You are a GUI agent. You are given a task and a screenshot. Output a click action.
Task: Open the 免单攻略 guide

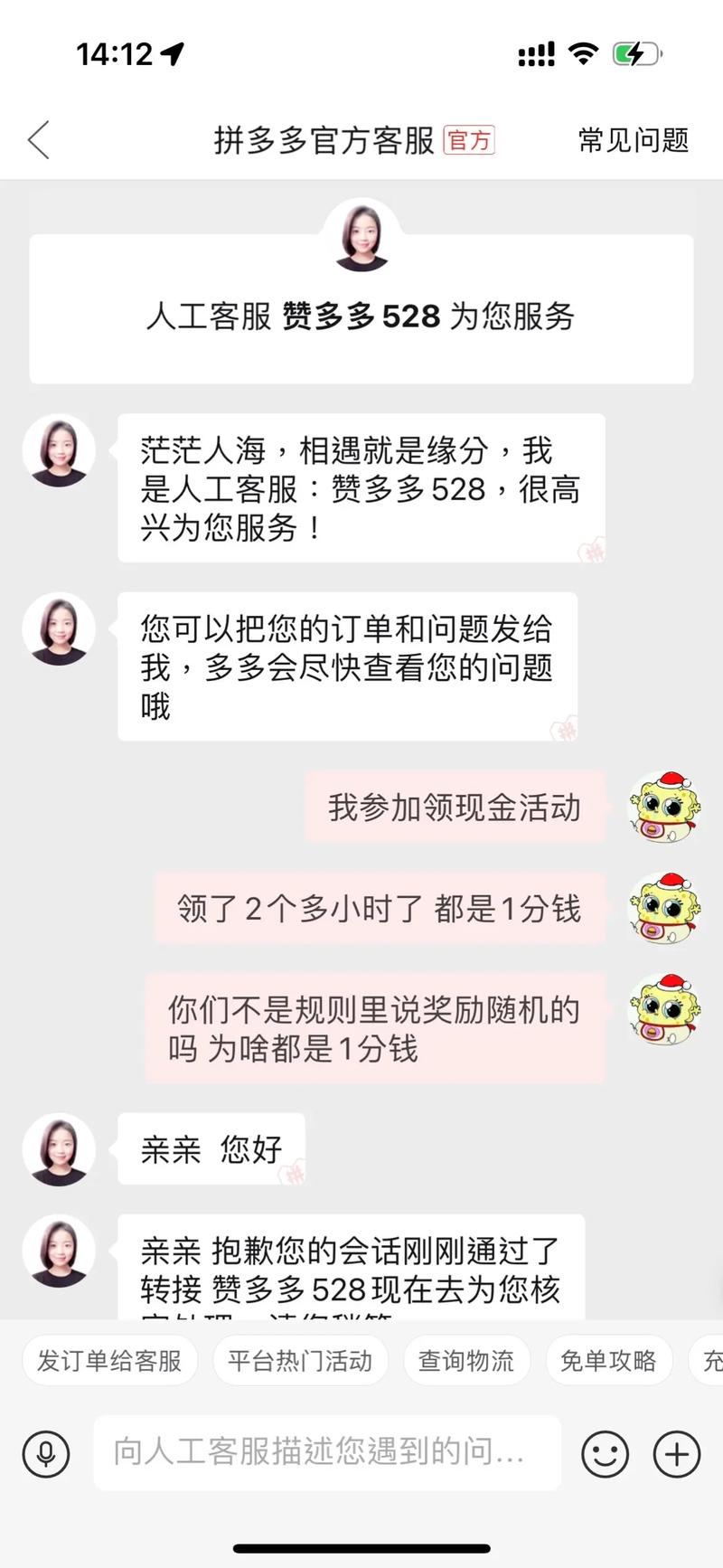(608, 1360)
